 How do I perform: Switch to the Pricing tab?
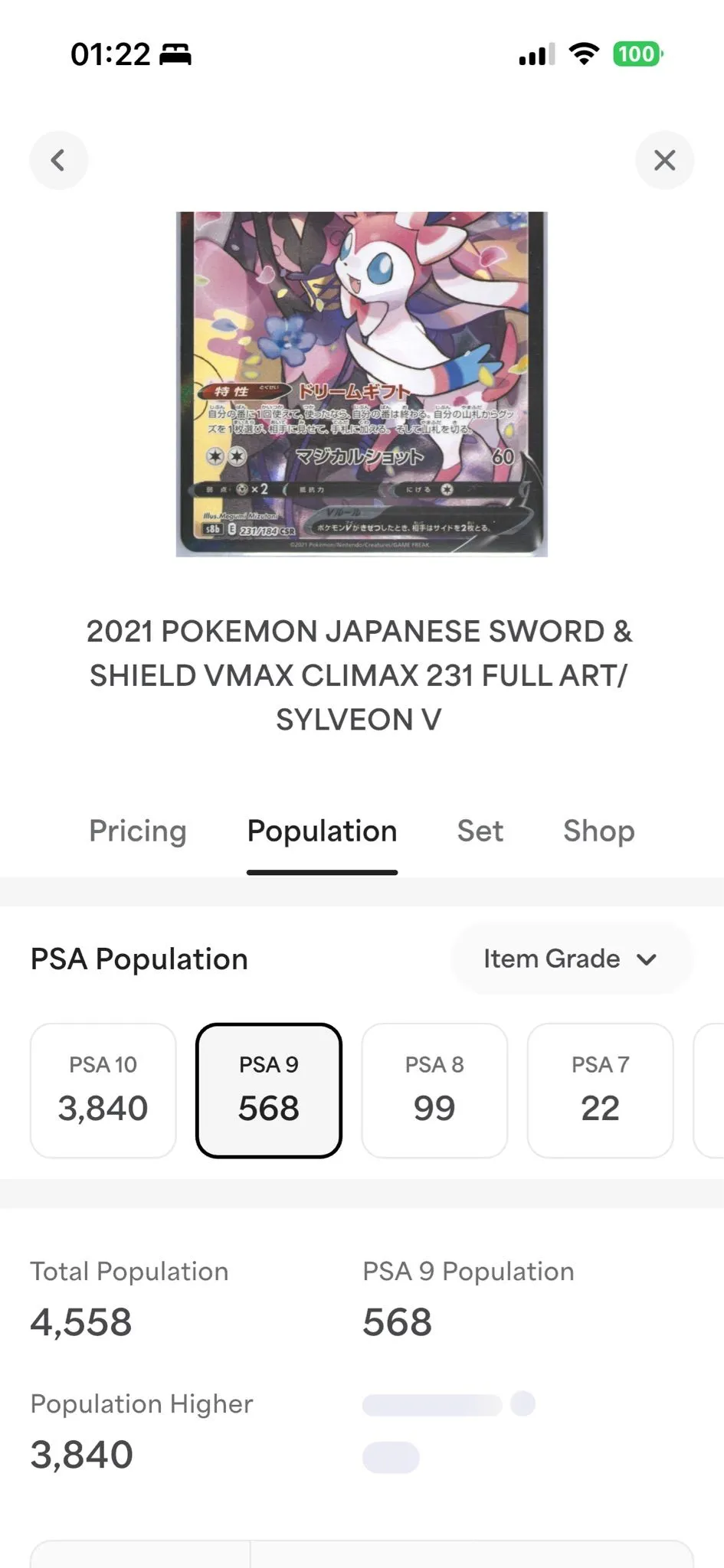pyautogui.click(x=138, y=831)
